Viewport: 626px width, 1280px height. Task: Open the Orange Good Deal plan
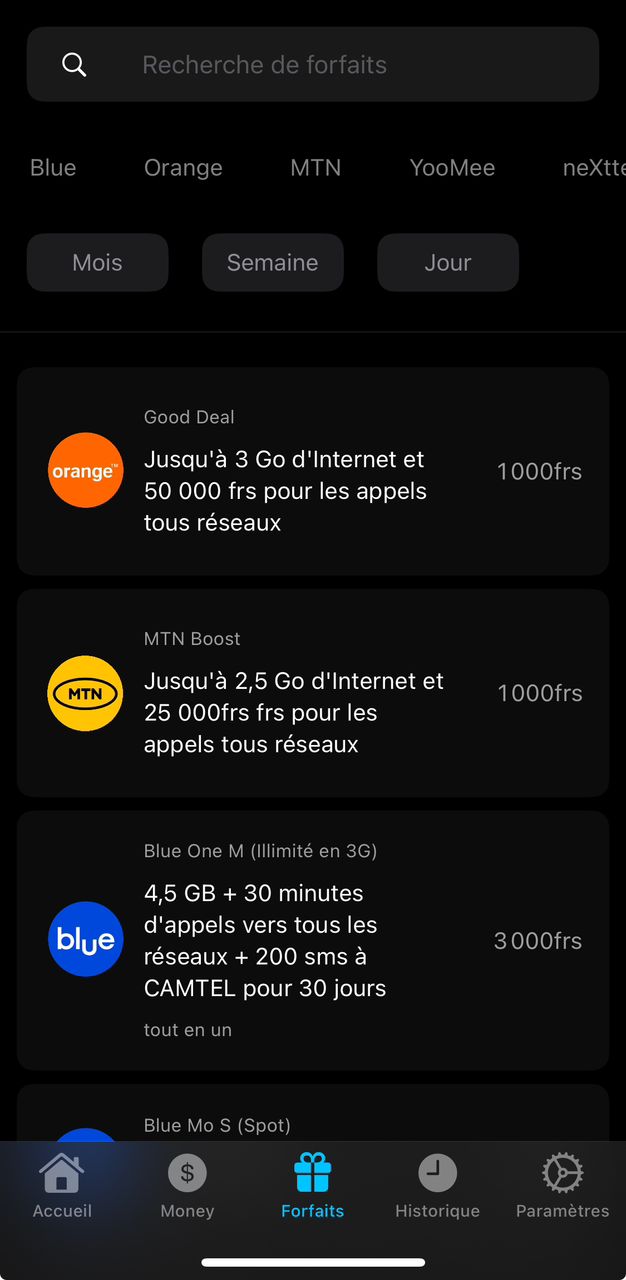[313, 471]
